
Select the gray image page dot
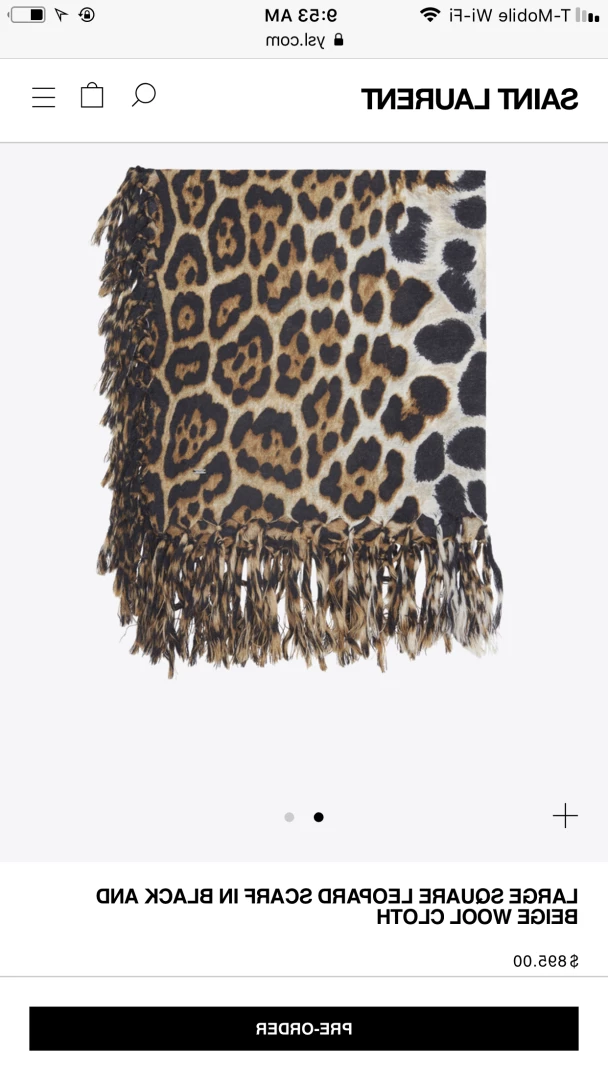coord(289,817)
